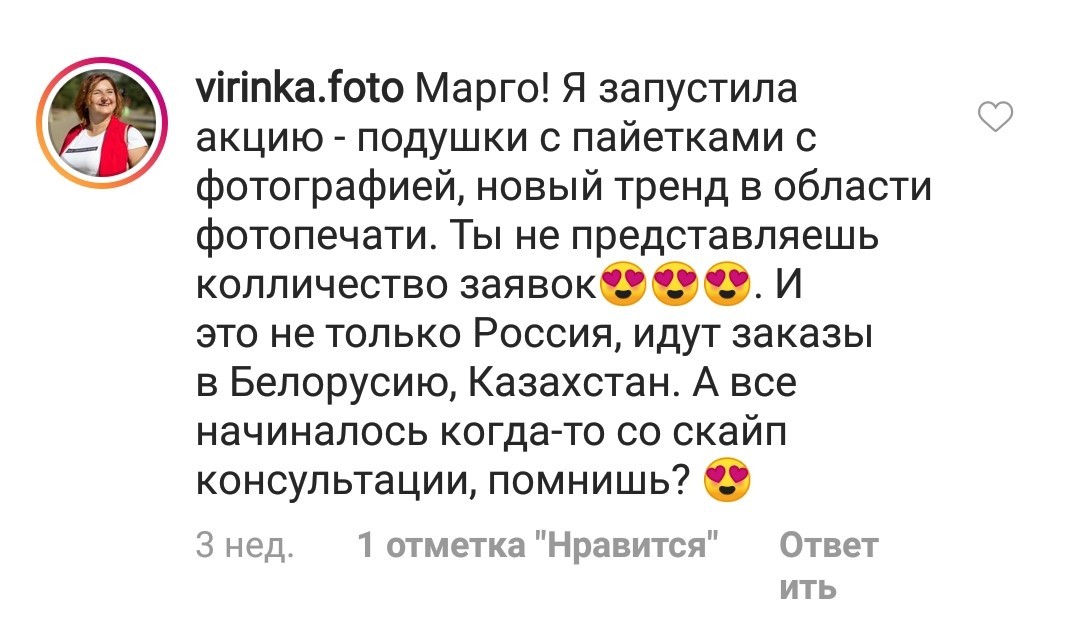Open the virinka.foto username link
The width and height of the screenshot is (1080, 629).
point(297,90)
